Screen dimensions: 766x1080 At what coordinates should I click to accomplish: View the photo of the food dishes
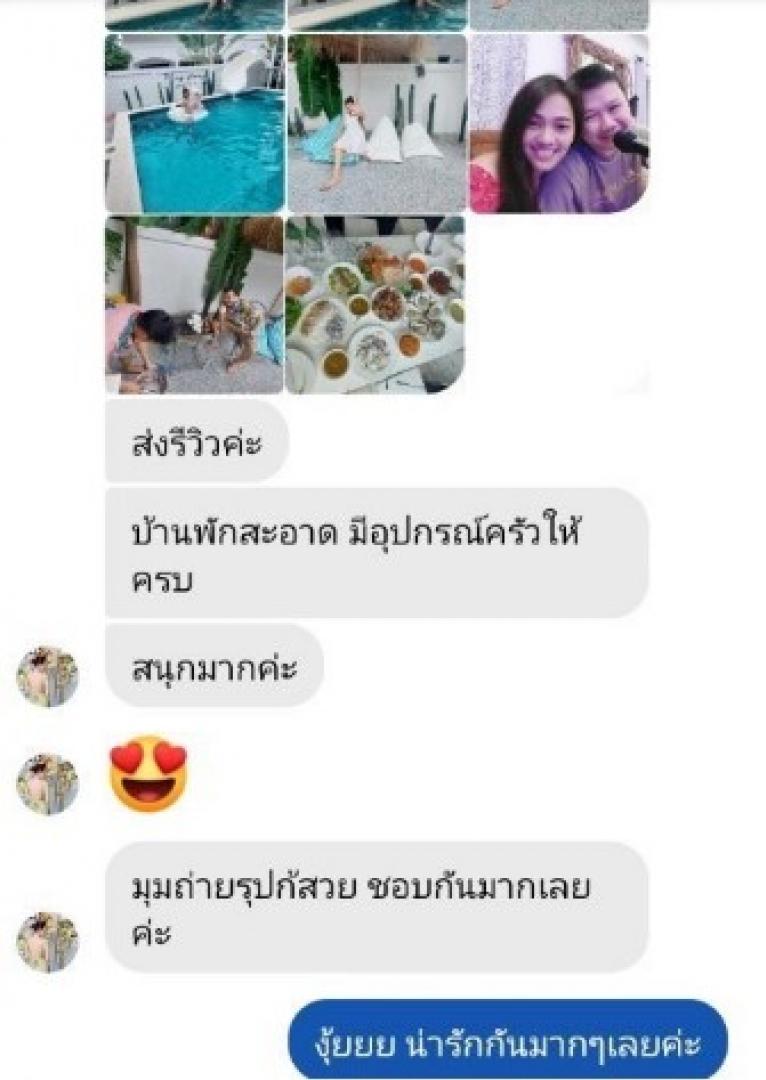376,304
